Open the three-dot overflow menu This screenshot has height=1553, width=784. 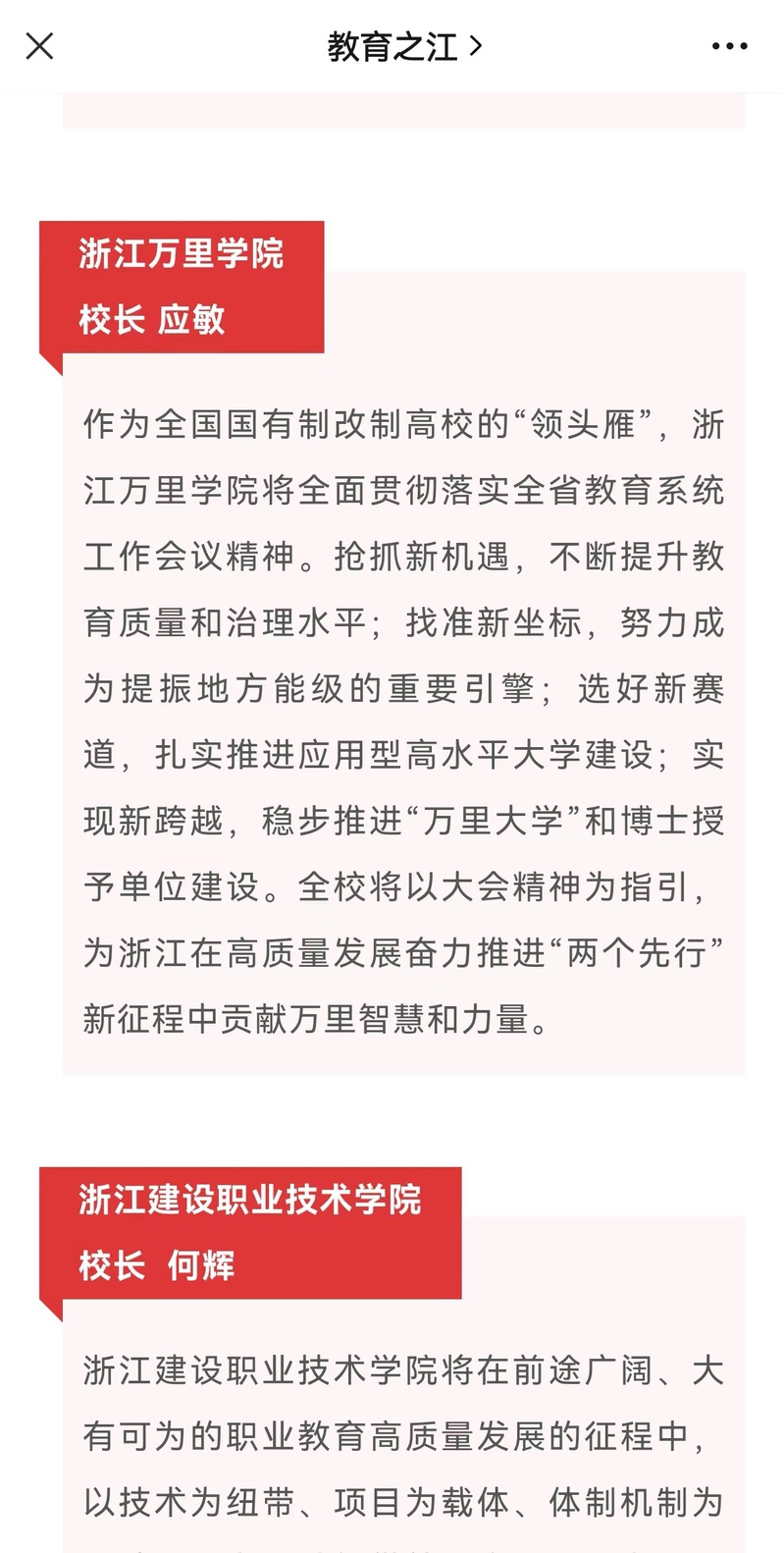coord(729,46)
